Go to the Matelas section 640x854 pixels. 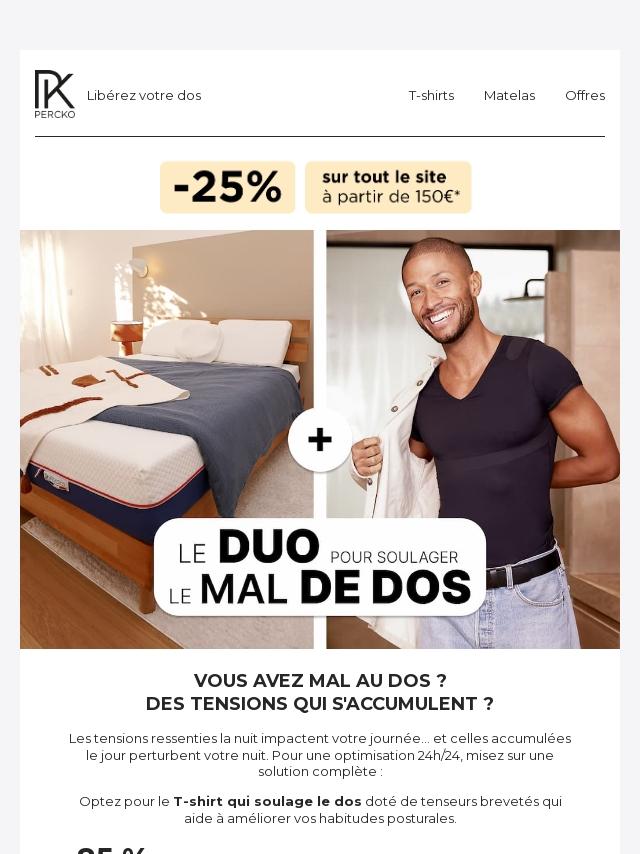(x=509, y=96)
